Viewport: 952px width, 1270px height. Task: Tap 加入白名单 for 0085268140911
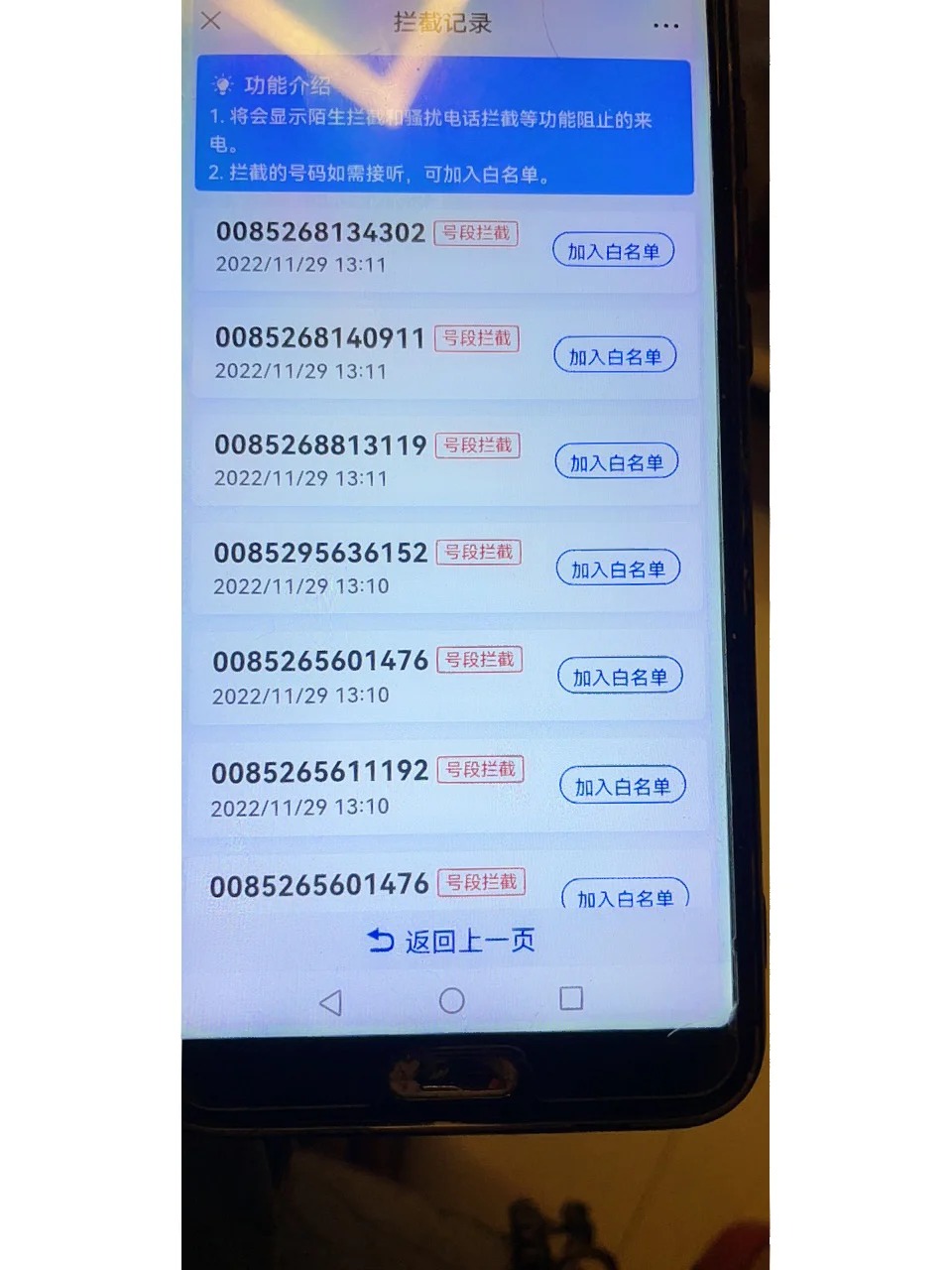pyautogui.click(x=615, y=356)
